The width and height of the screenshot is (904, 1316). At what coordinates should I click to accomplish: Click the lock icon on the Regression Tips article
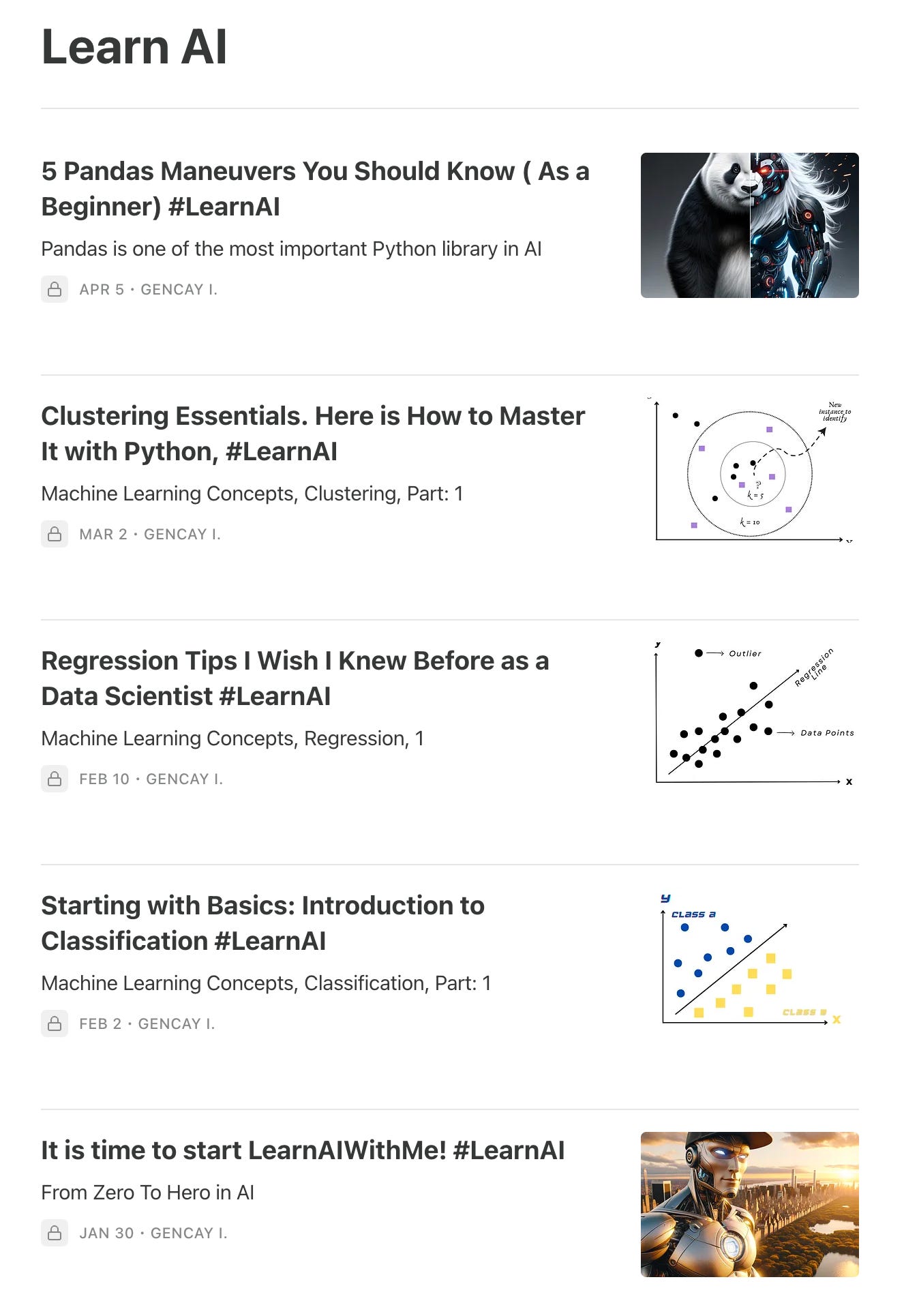(55, 779)
